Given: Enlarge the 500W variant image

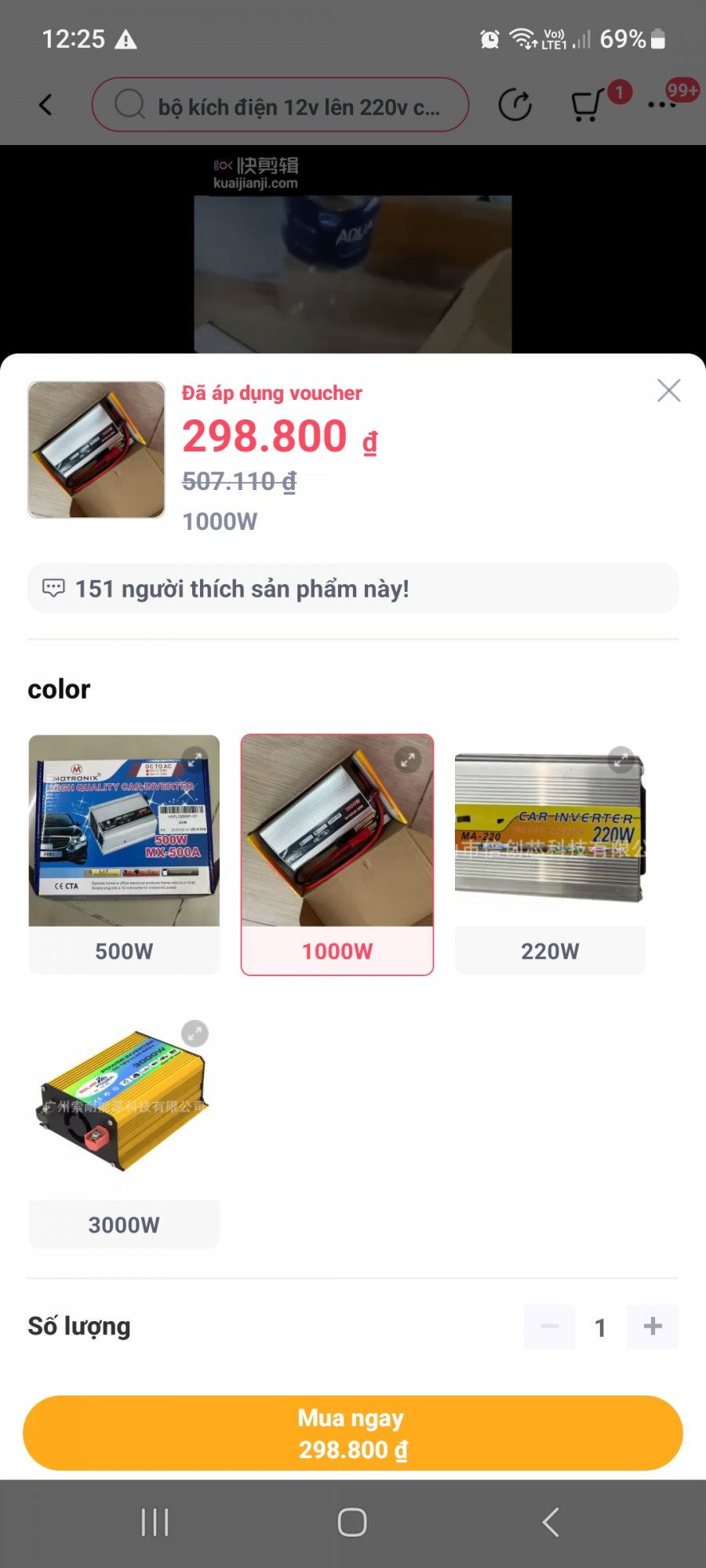Looking at the screenshot, I should click(195, 759).
